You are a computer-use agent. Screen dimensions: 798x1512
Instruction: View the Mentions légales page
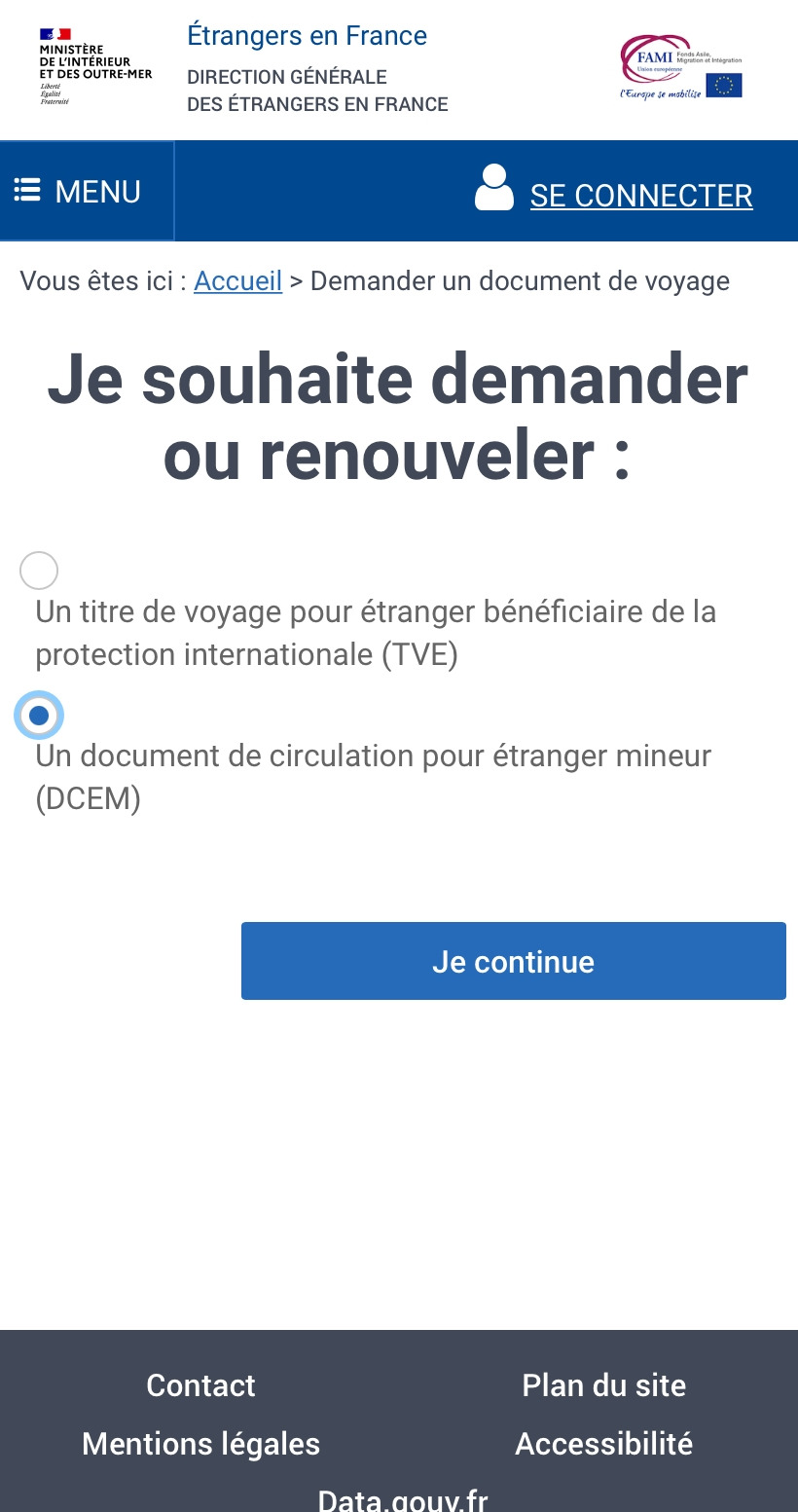200,1443
